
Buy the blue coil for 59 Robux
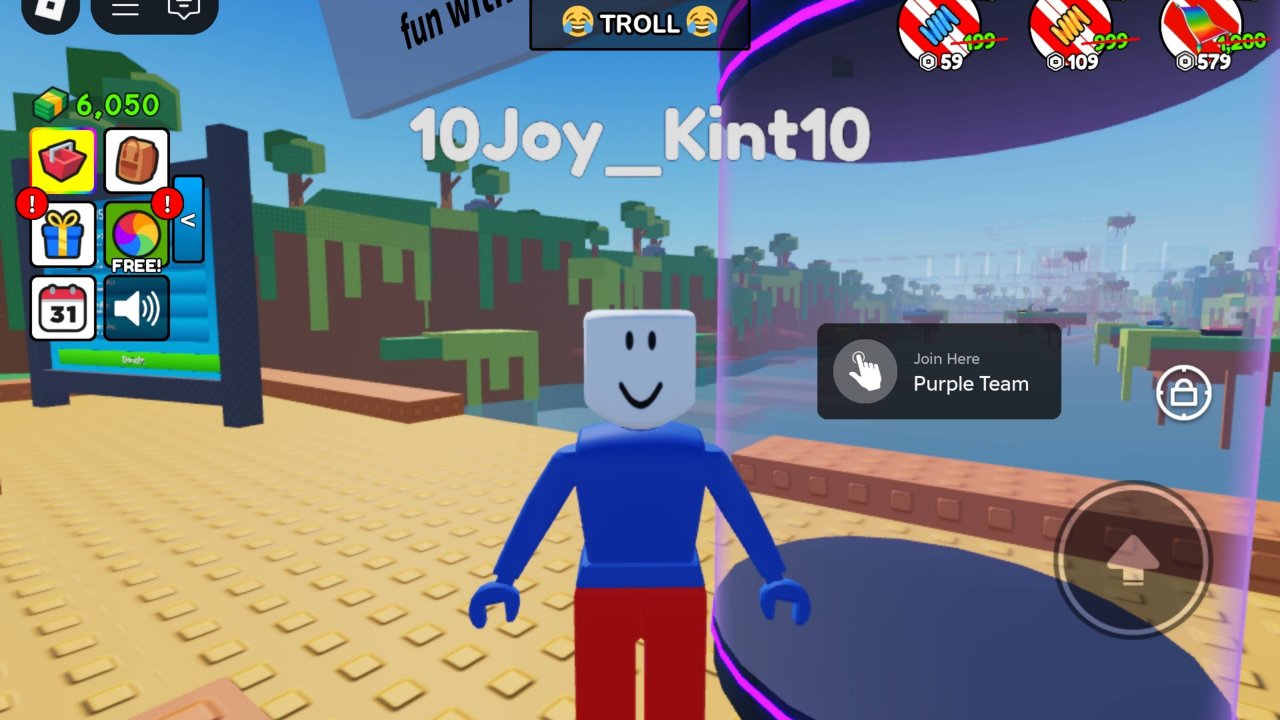(940, 32)
